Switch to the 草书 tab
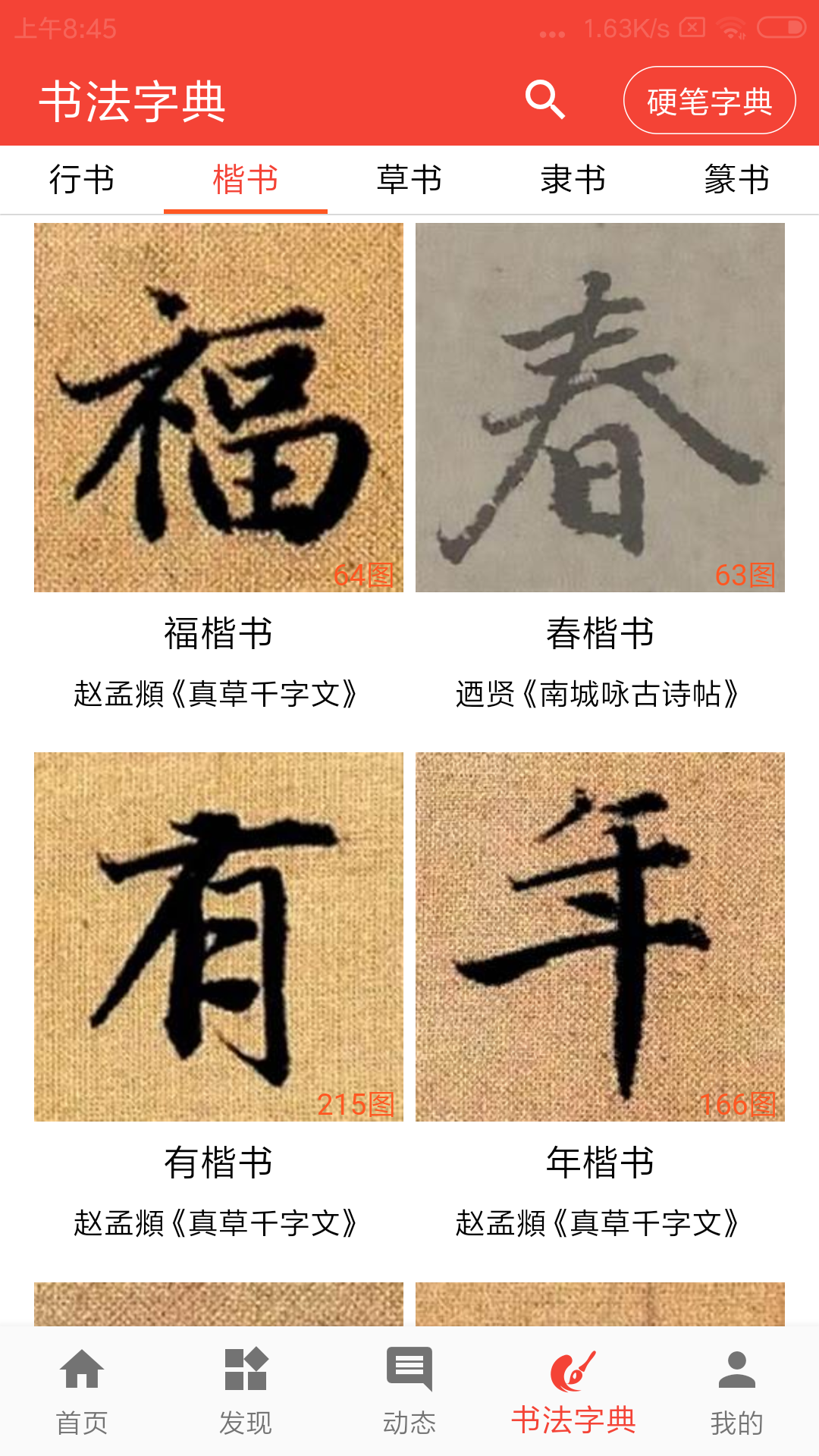 point(409,180)
